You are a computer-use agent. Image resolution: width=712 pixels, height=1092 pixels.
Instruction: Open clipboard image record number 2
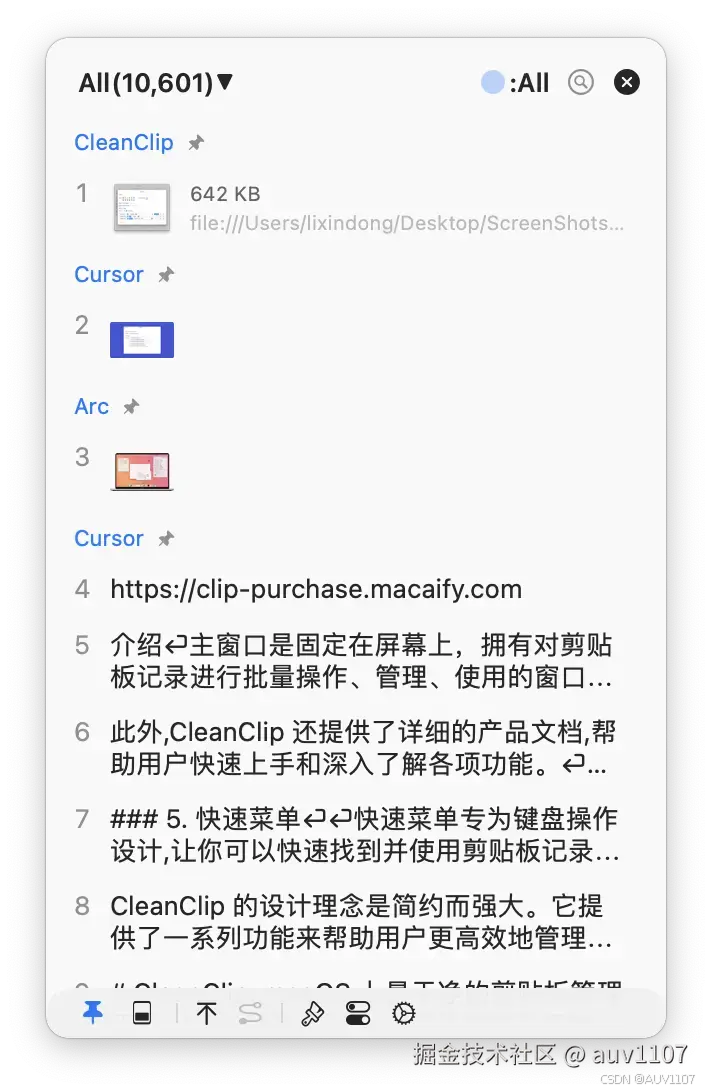(142, 340)
